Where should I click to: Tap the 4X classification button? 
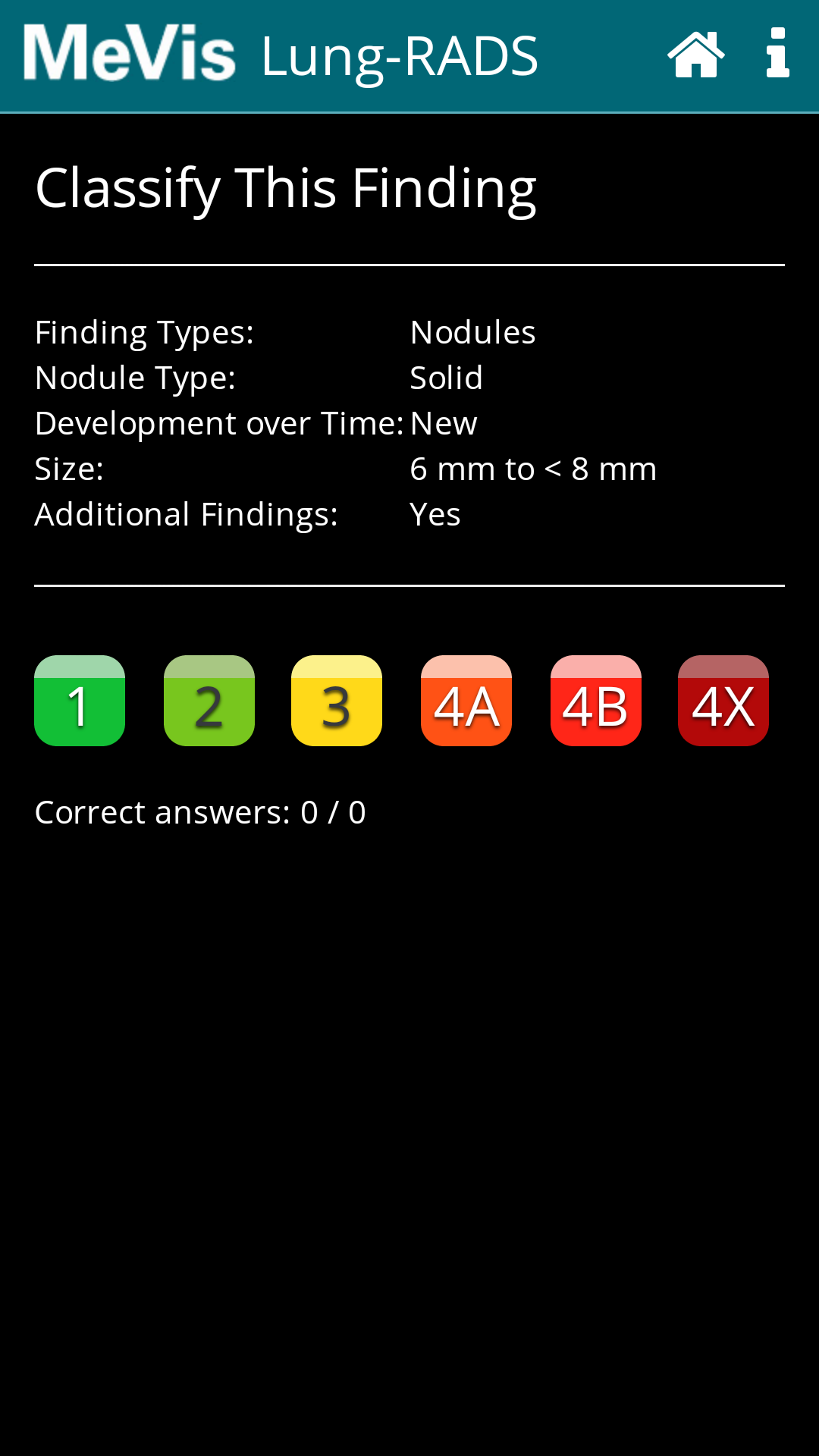[x=723, y=701]
